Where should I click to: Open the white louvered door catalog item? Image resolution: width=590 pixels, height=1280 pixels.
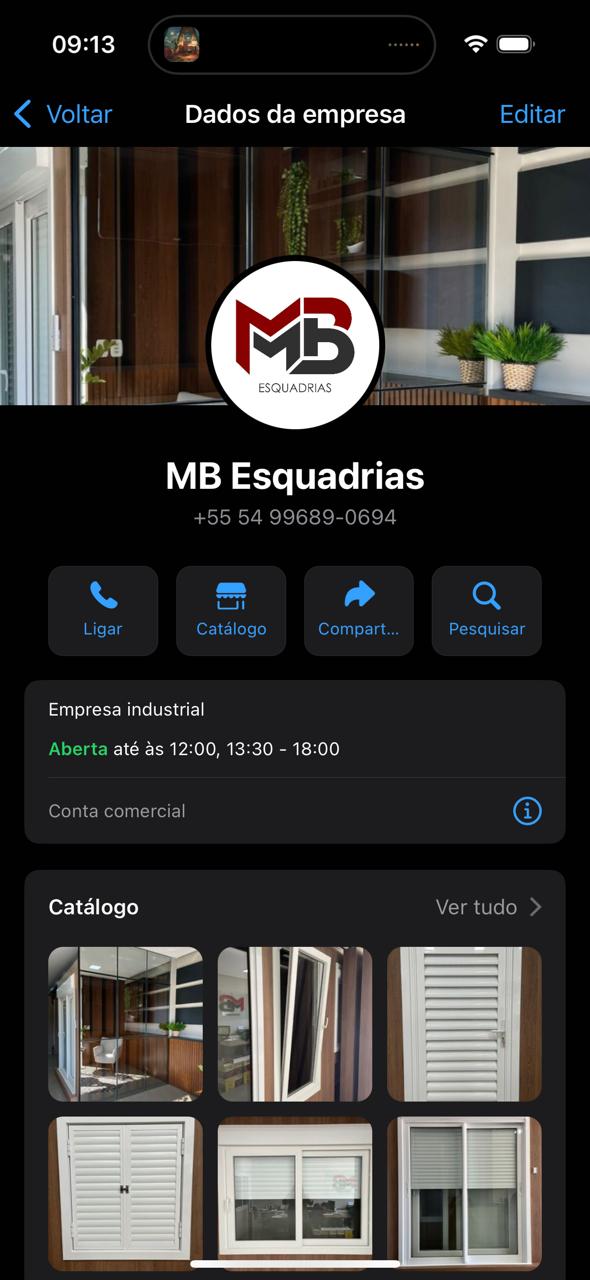point(465,1024)
